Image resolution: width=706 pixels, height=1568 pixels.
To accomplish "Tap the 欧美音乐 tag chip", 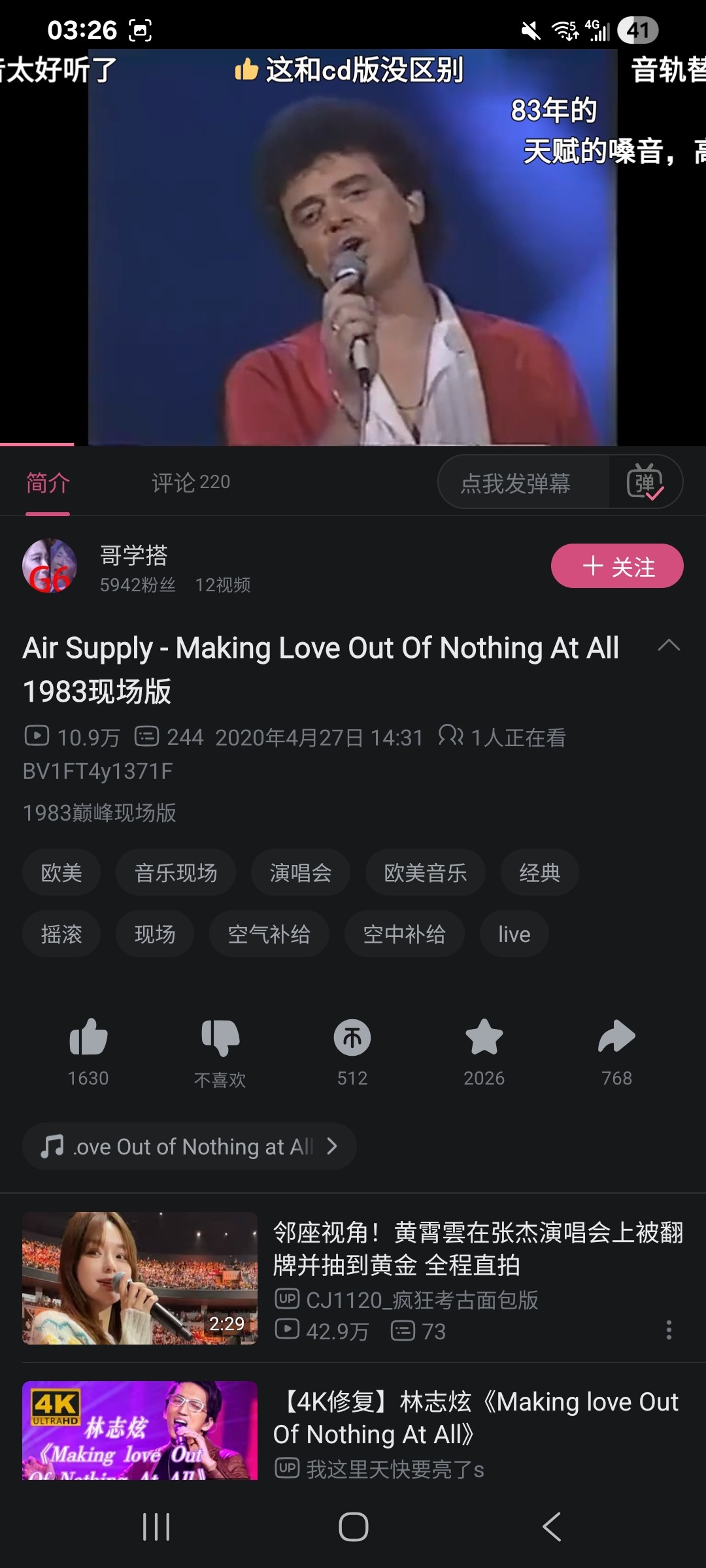I will [x=425, y=873].
